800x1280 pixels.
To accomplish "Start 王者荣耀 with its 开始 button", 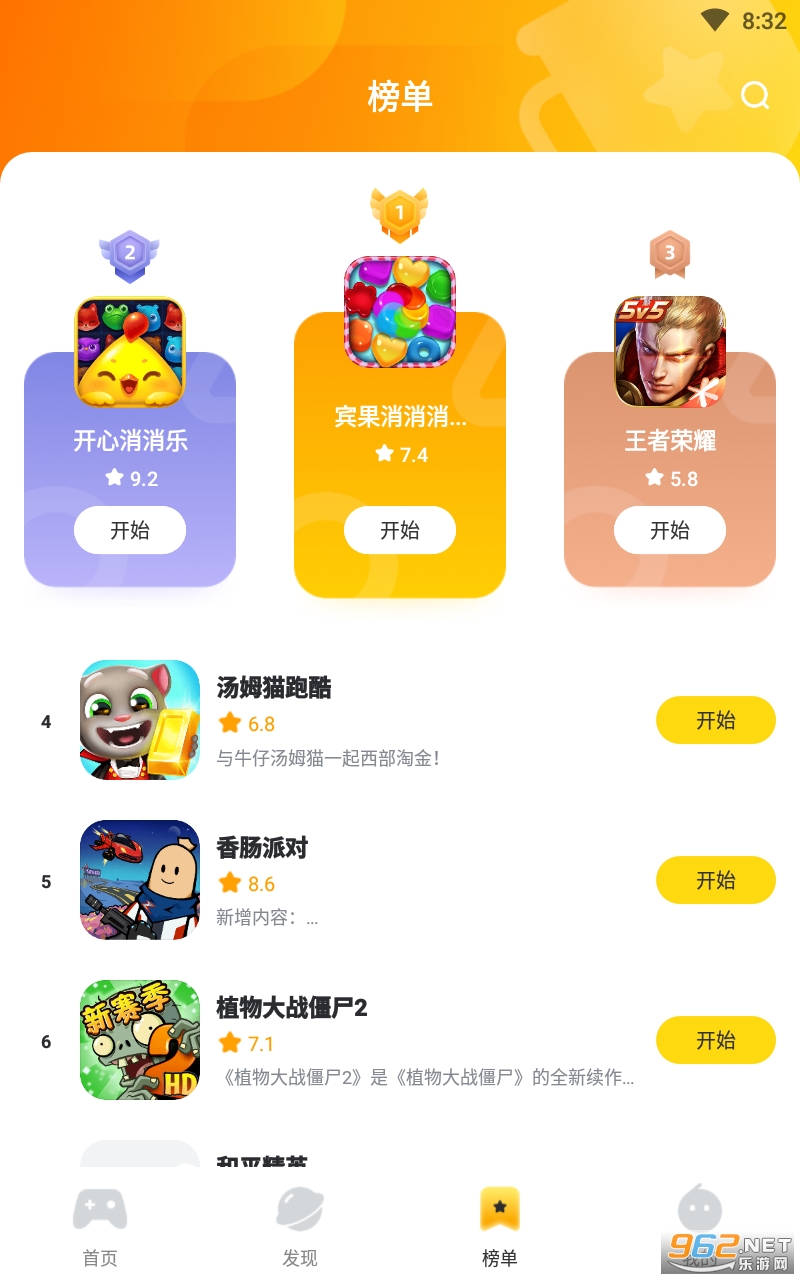I will coord(670,530).
